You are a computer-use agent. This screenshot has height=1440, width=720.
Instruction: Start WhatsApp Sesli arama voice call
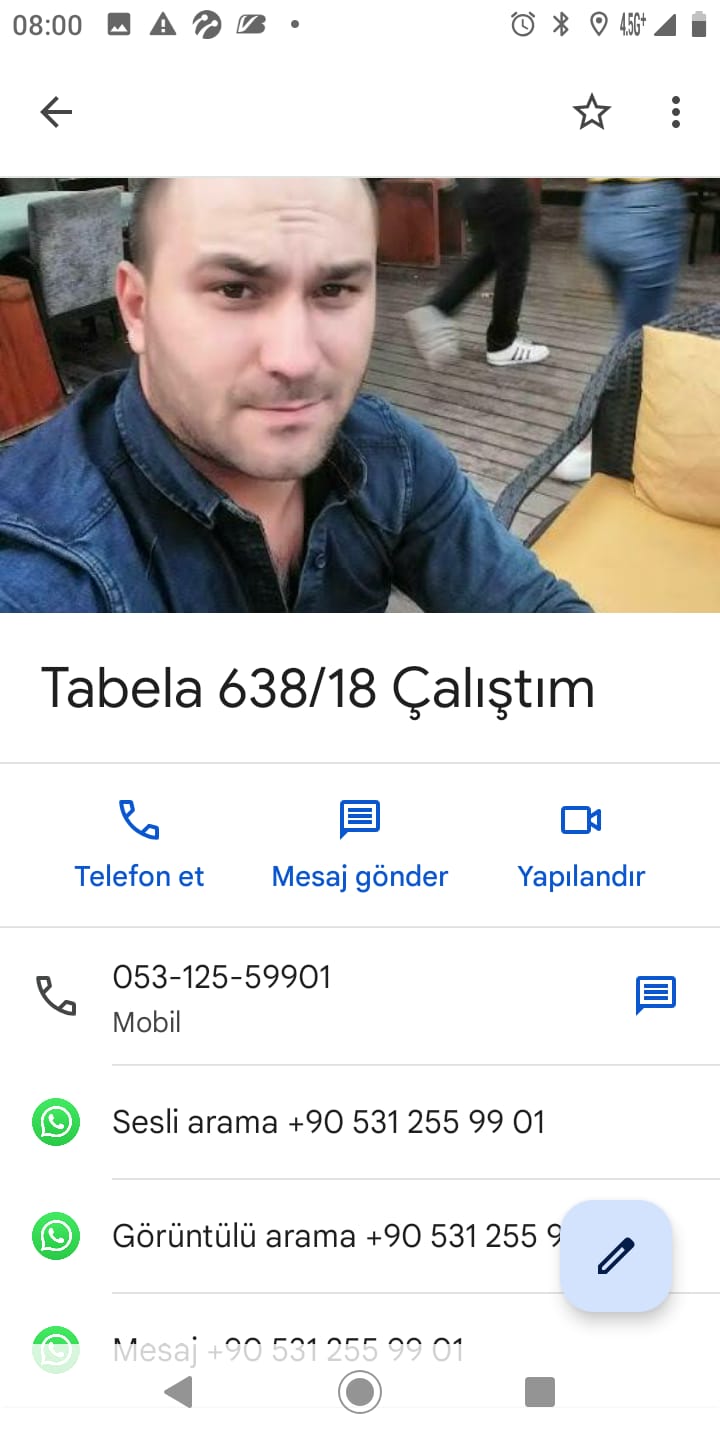point(328,1122)
